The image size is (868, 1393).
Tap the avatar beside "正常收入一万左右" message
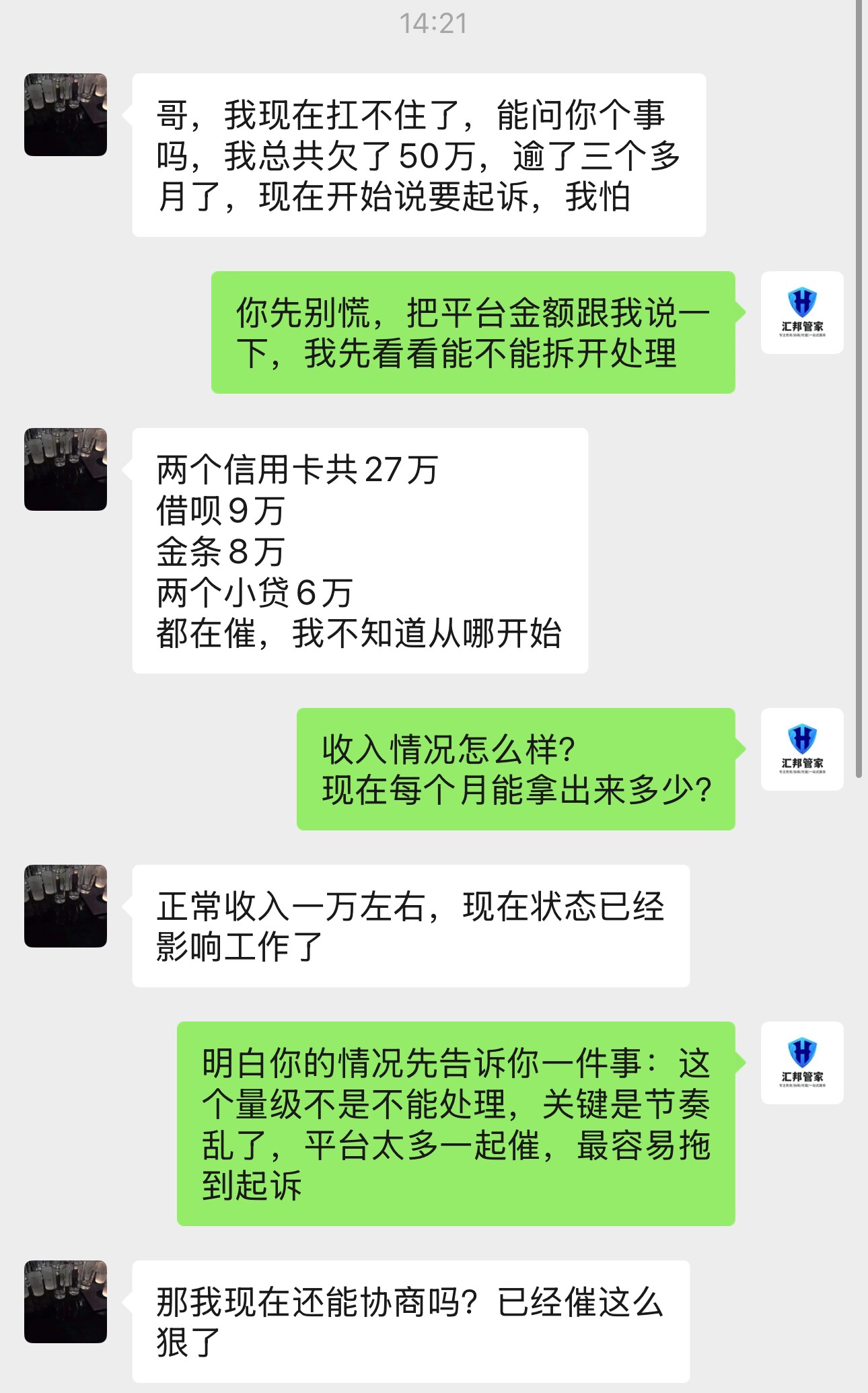[65, 906]
